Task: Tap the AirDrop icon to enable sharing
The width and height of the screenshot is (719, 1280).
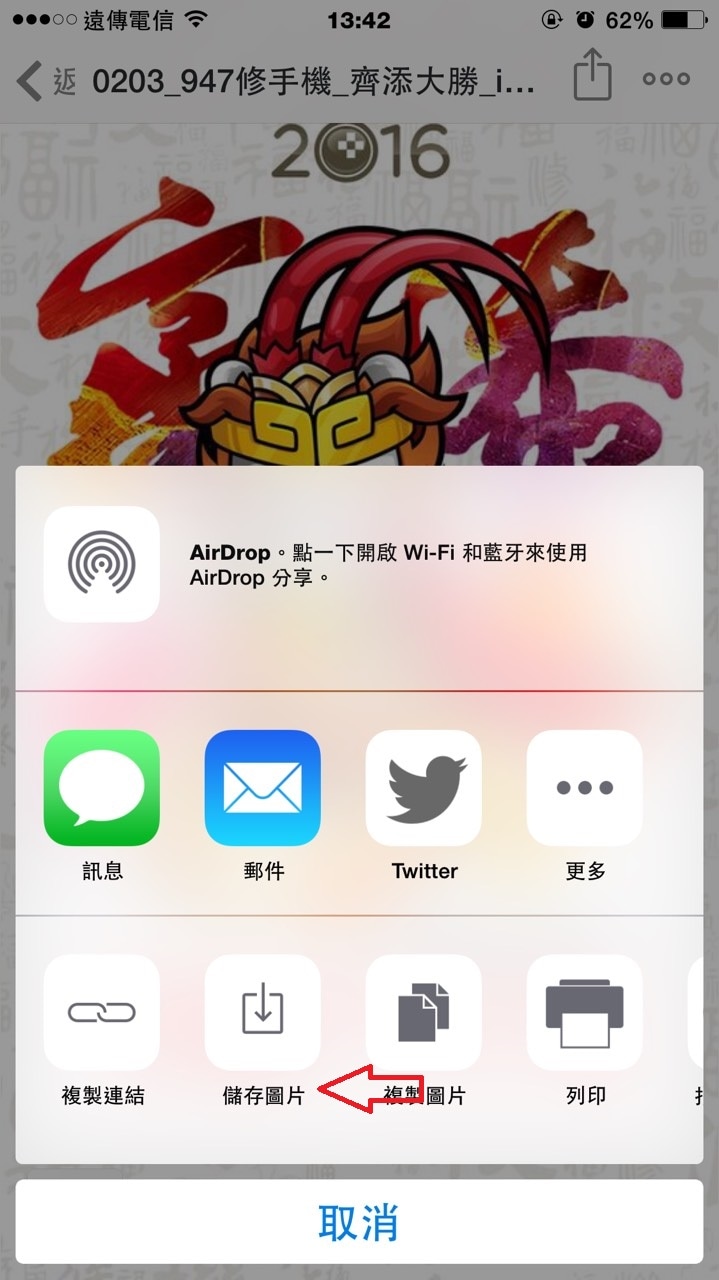Action: pyautogui.click(x=101, y=564)
